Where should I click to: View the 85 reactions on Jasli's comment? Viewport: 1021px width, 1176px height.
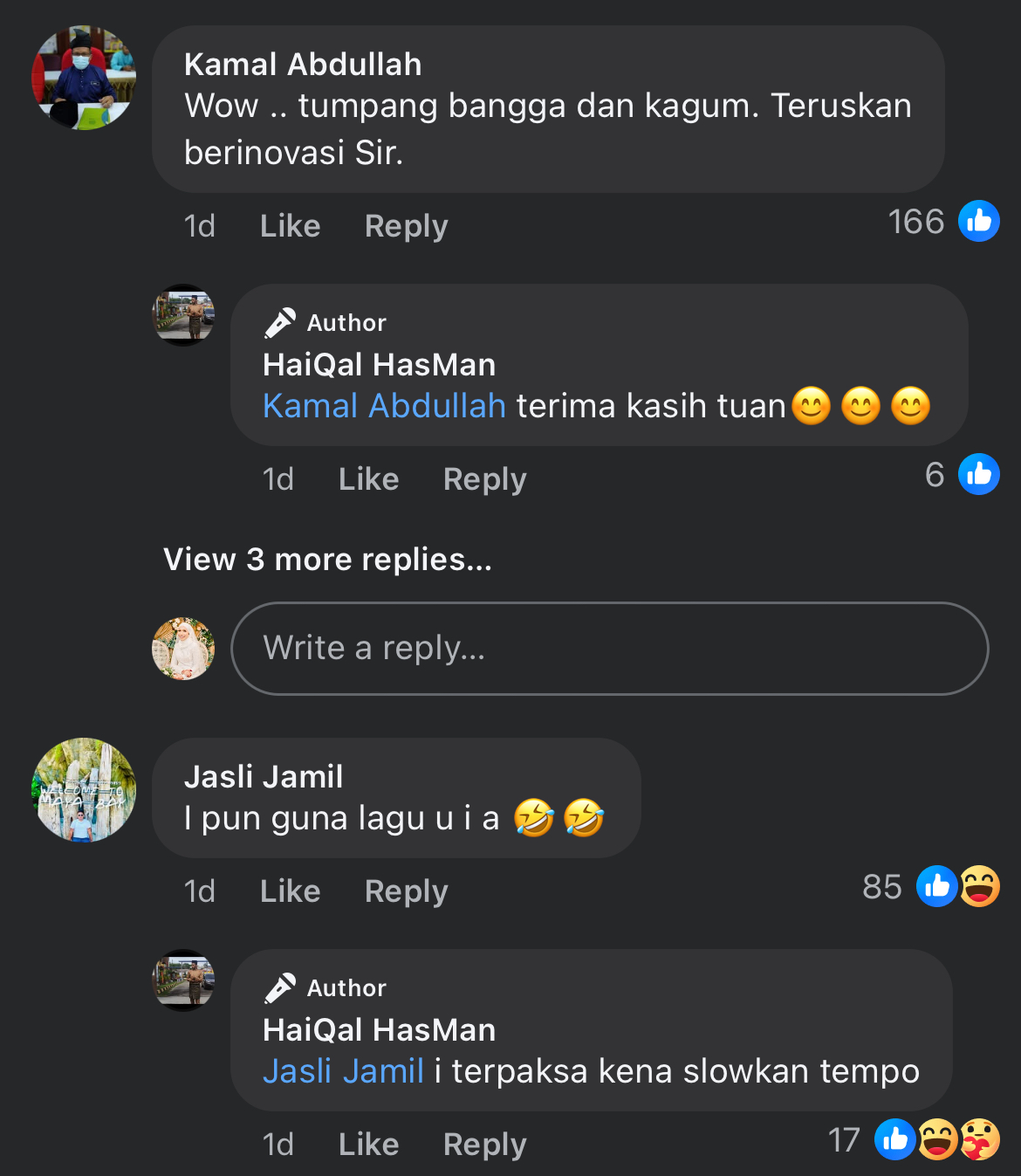pos(930,887)
